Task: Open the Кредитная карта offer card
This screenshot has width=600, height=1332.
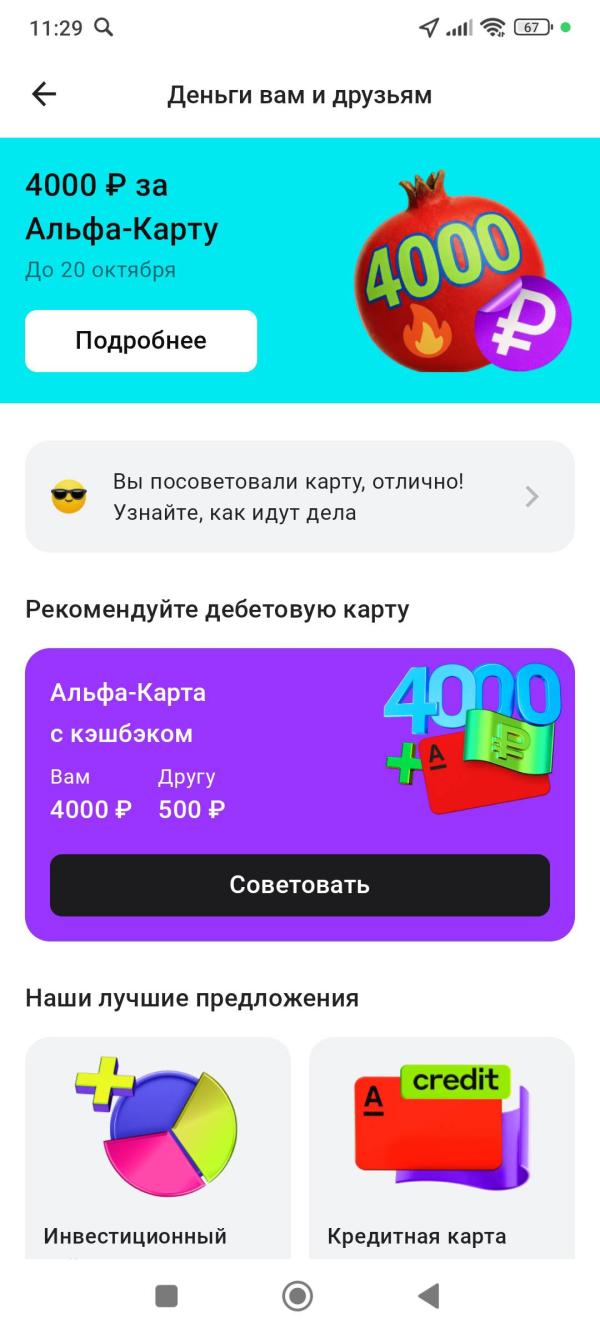Action: point(442,1148)
